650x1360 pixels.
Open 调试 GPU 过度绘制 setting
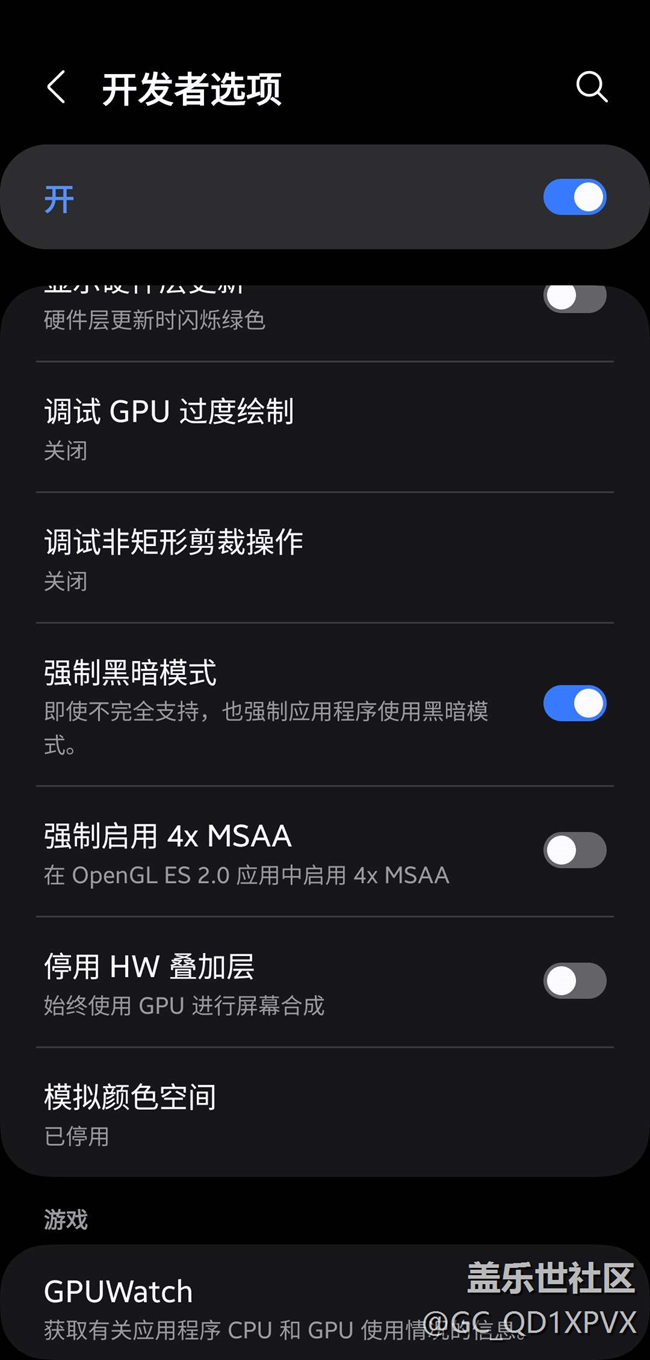(325, 428)
